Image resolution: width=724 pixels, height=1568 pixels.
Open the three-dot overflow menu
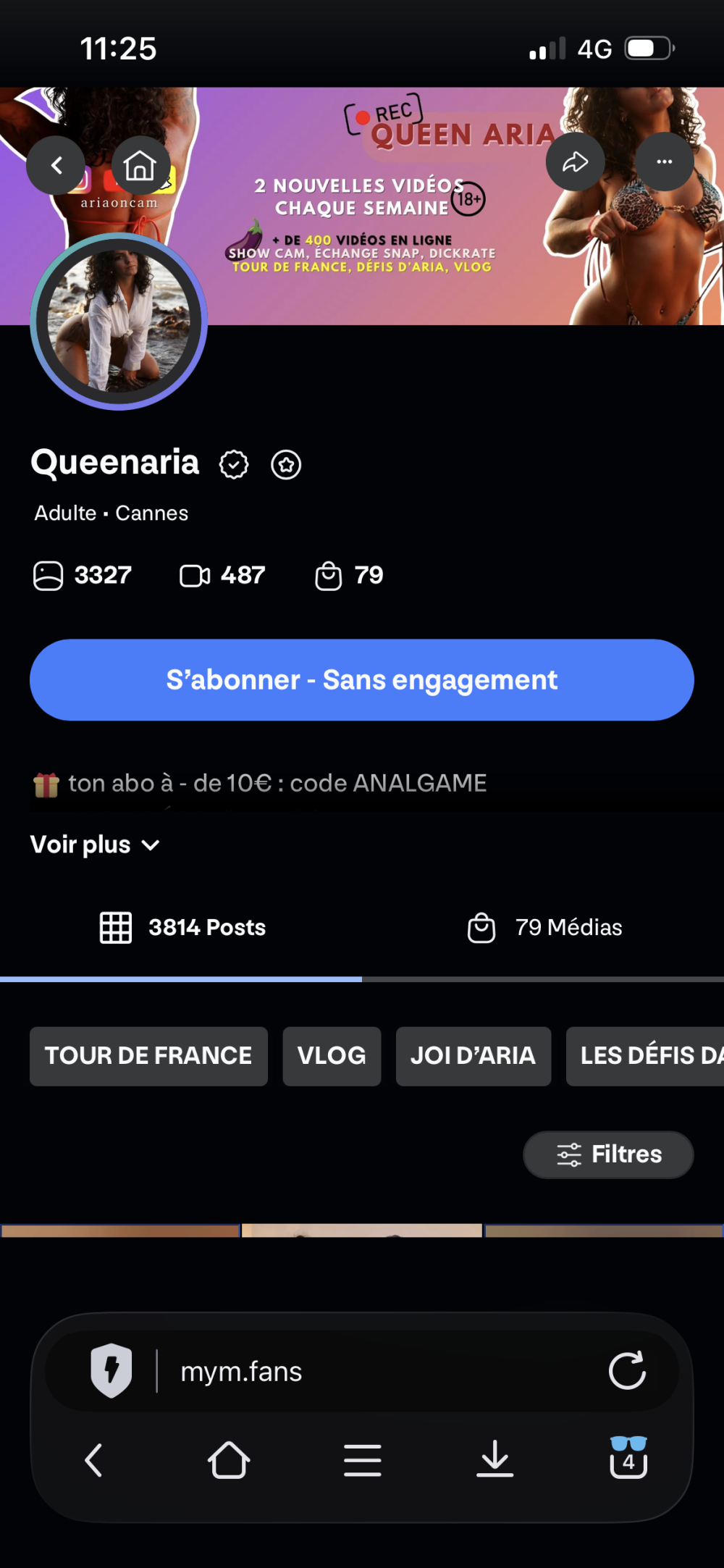point(664,162)
